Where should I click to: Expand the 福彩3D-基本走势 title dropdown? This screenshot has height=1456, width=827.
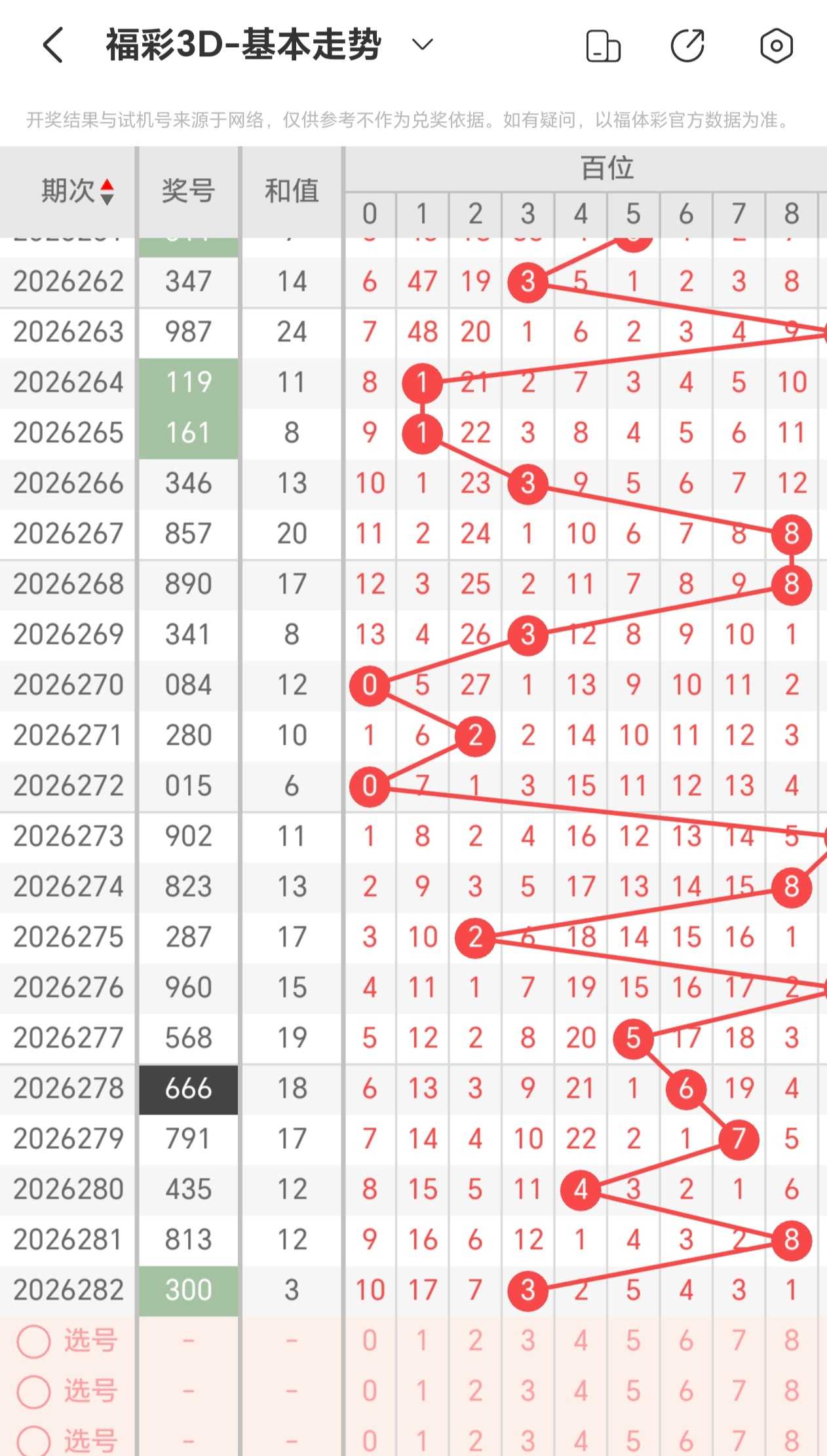423,45
